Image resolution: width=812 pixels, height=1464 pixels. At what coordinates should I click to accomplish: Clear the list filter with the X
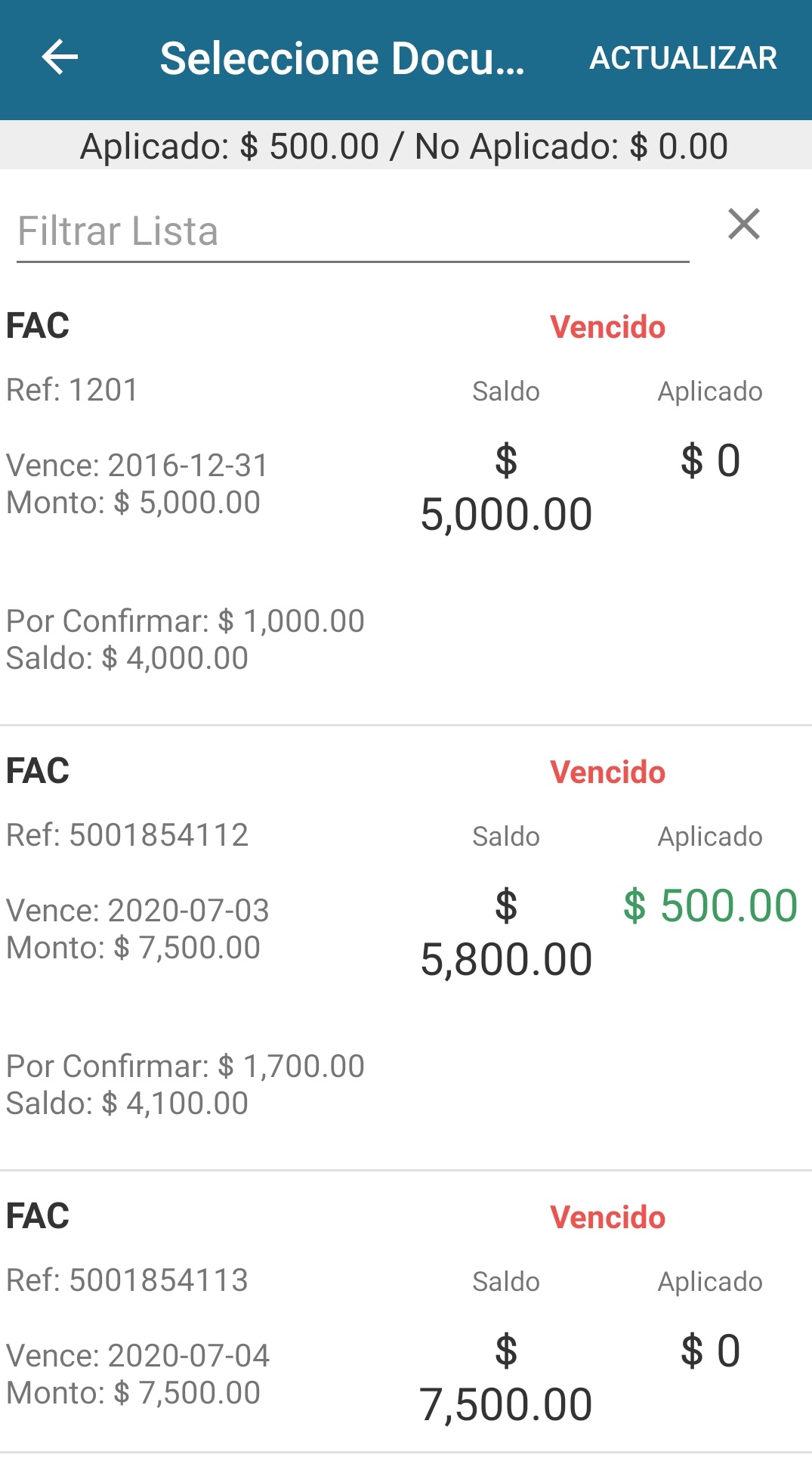744,224
